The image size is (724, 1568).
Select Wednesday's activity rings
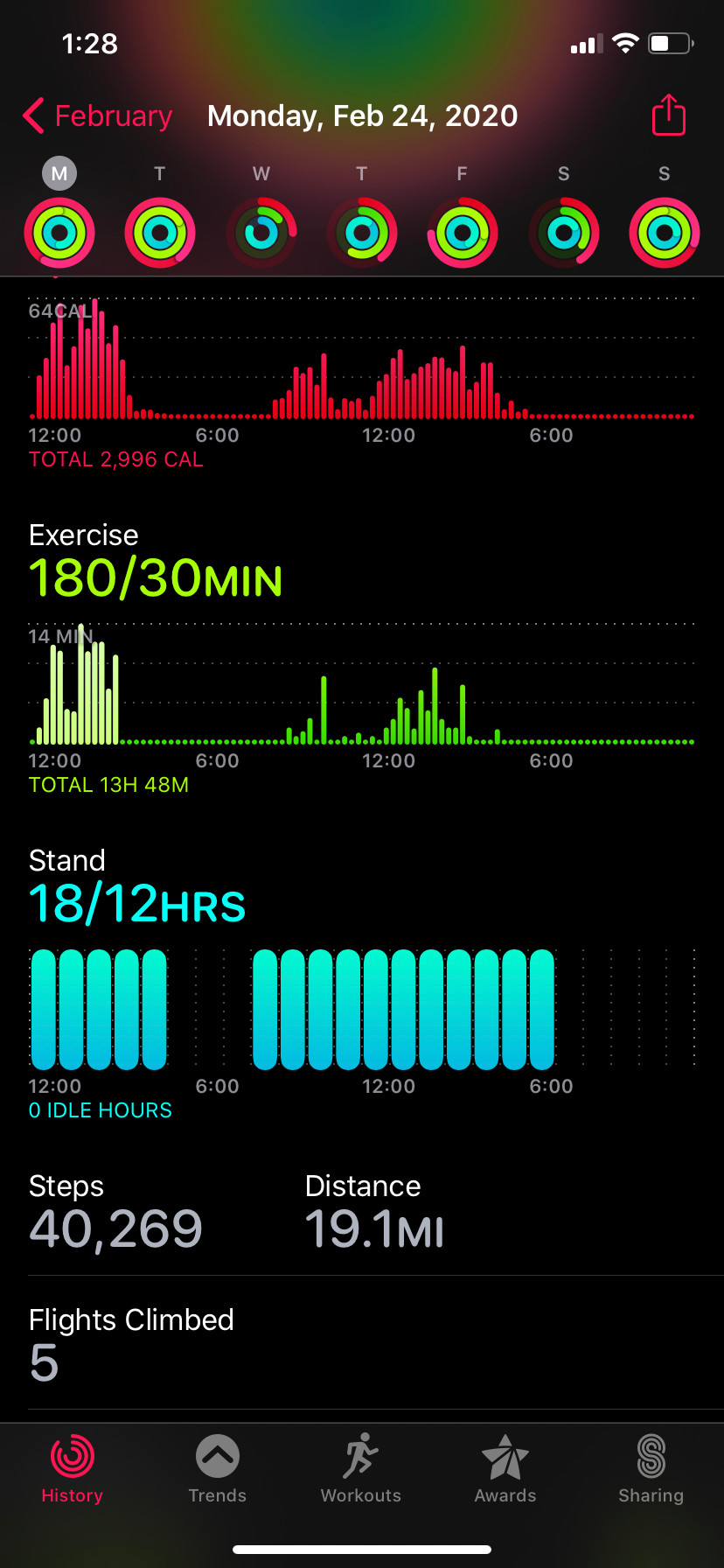[261, 233]
